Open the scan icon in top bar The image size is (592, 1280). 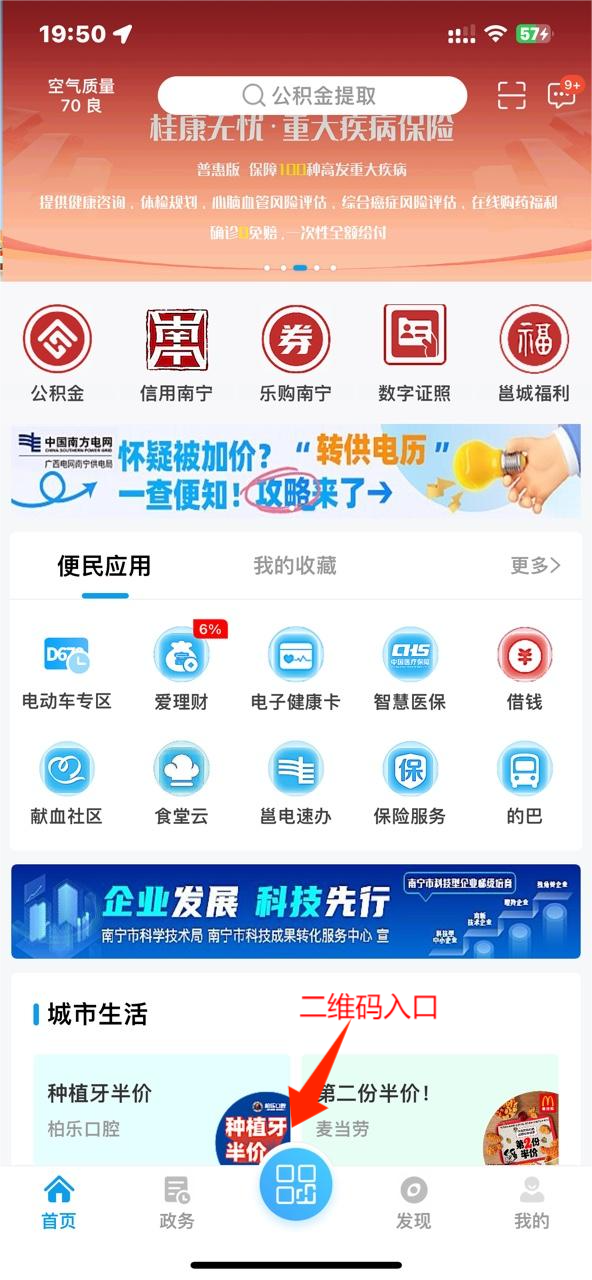[x=511, y=96]
